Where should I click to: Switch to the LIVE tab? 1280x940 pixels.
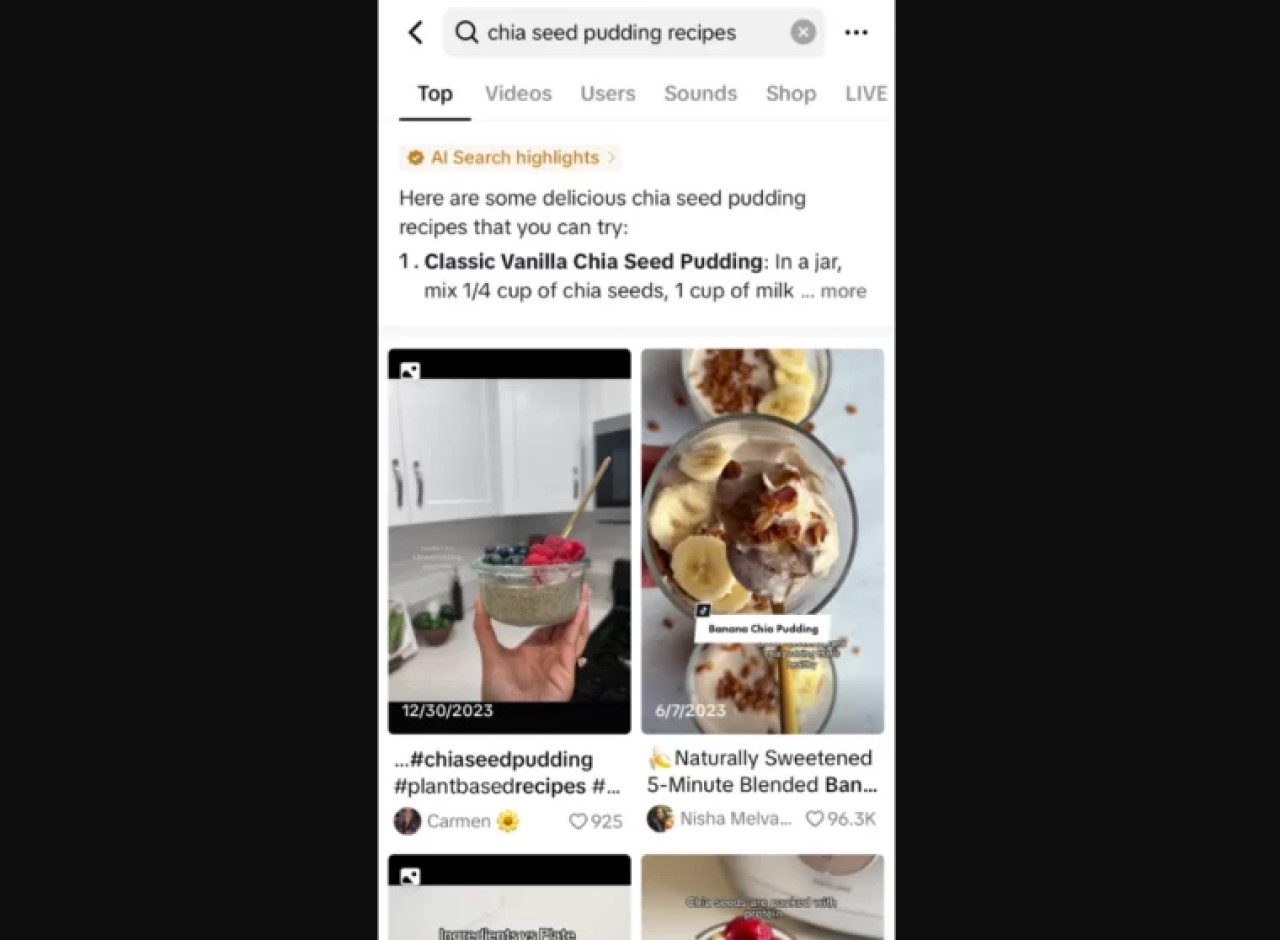click(865, 93)
